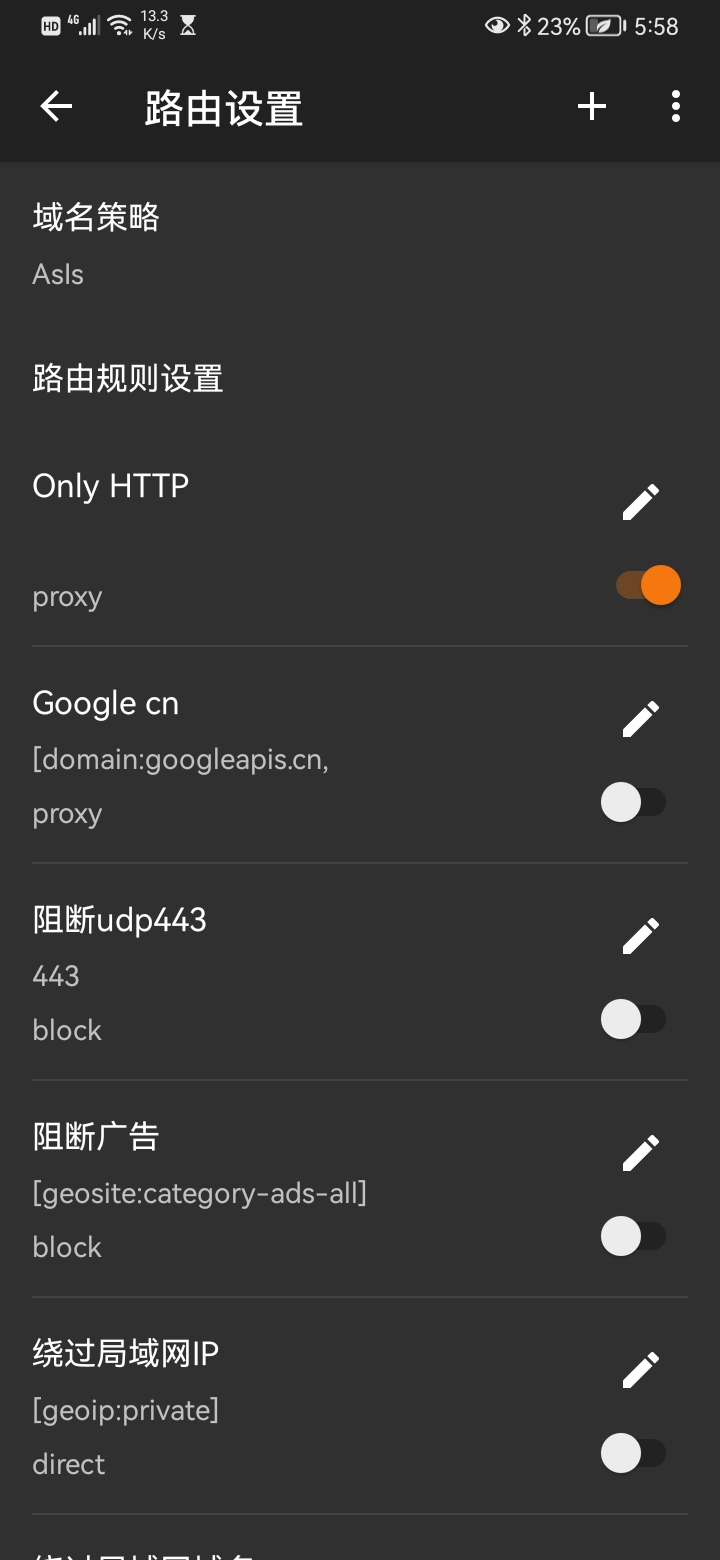Open the 域名策略 setting
720x1560 pixels.
coord(96,243)
